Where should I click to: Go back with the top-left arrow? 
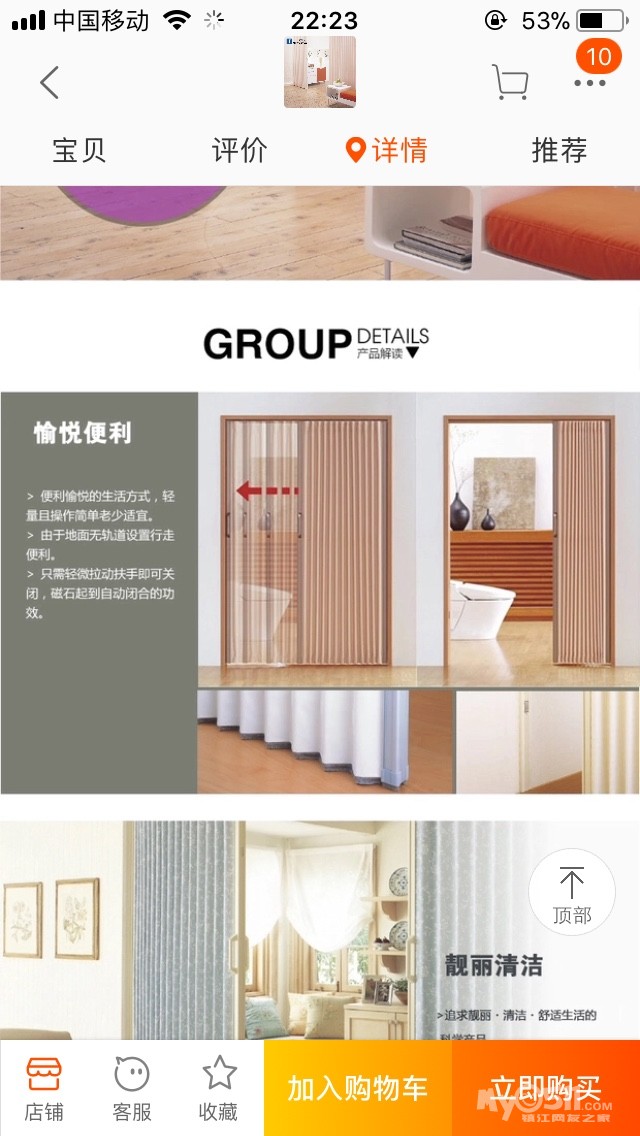coord(49,82)
